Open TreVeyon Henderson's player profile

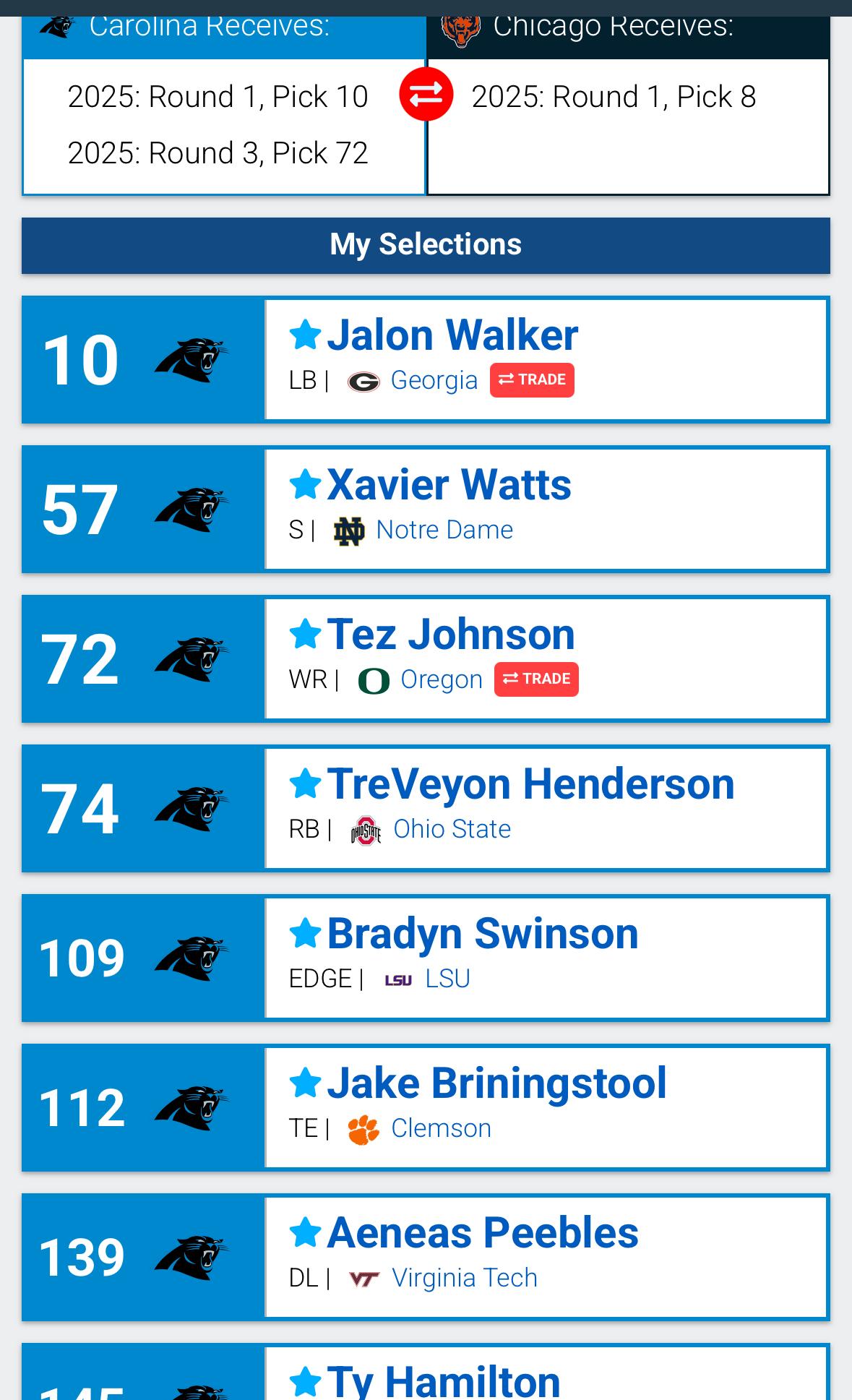point(530,784)
